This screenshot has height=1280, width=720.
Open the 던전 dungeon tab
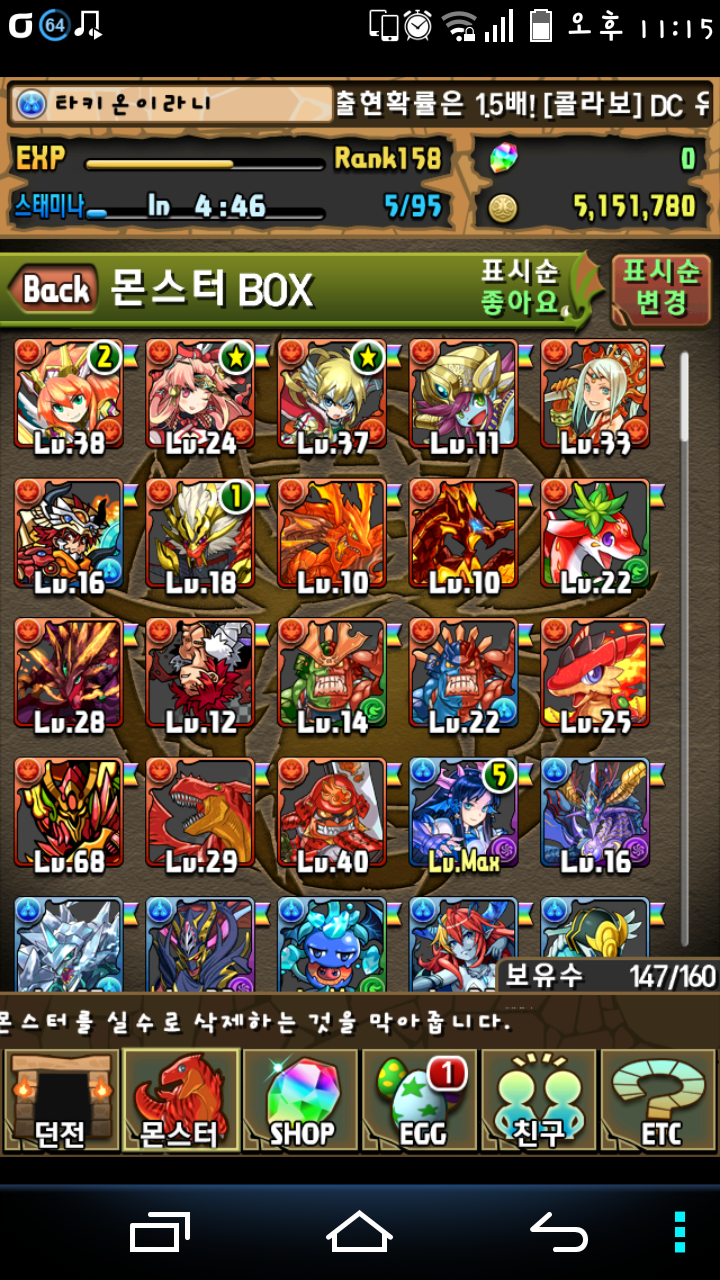(x=62, y=1100)
